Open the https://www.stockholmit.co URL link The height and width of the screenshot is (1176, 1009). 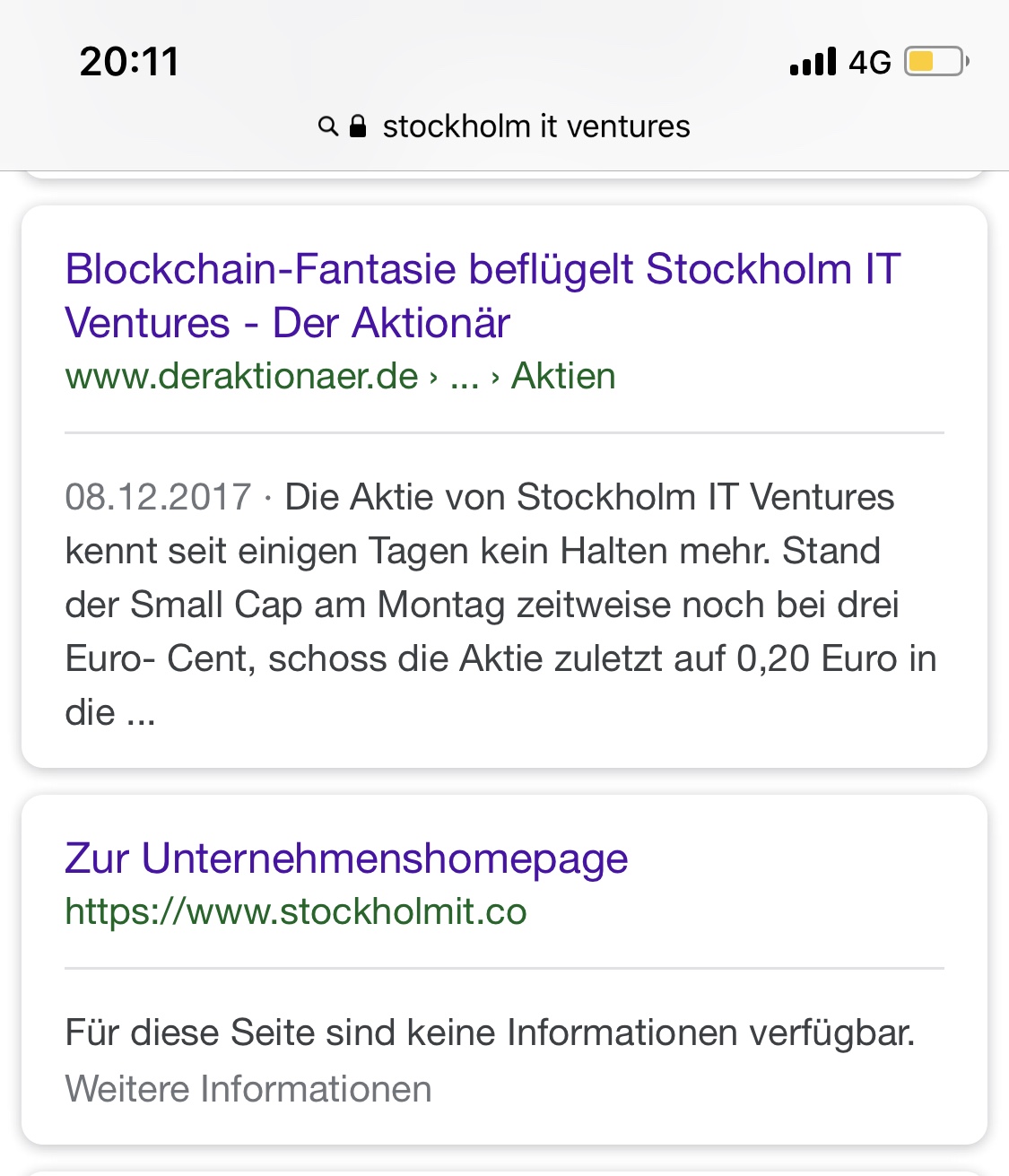(x=296, y=911)
